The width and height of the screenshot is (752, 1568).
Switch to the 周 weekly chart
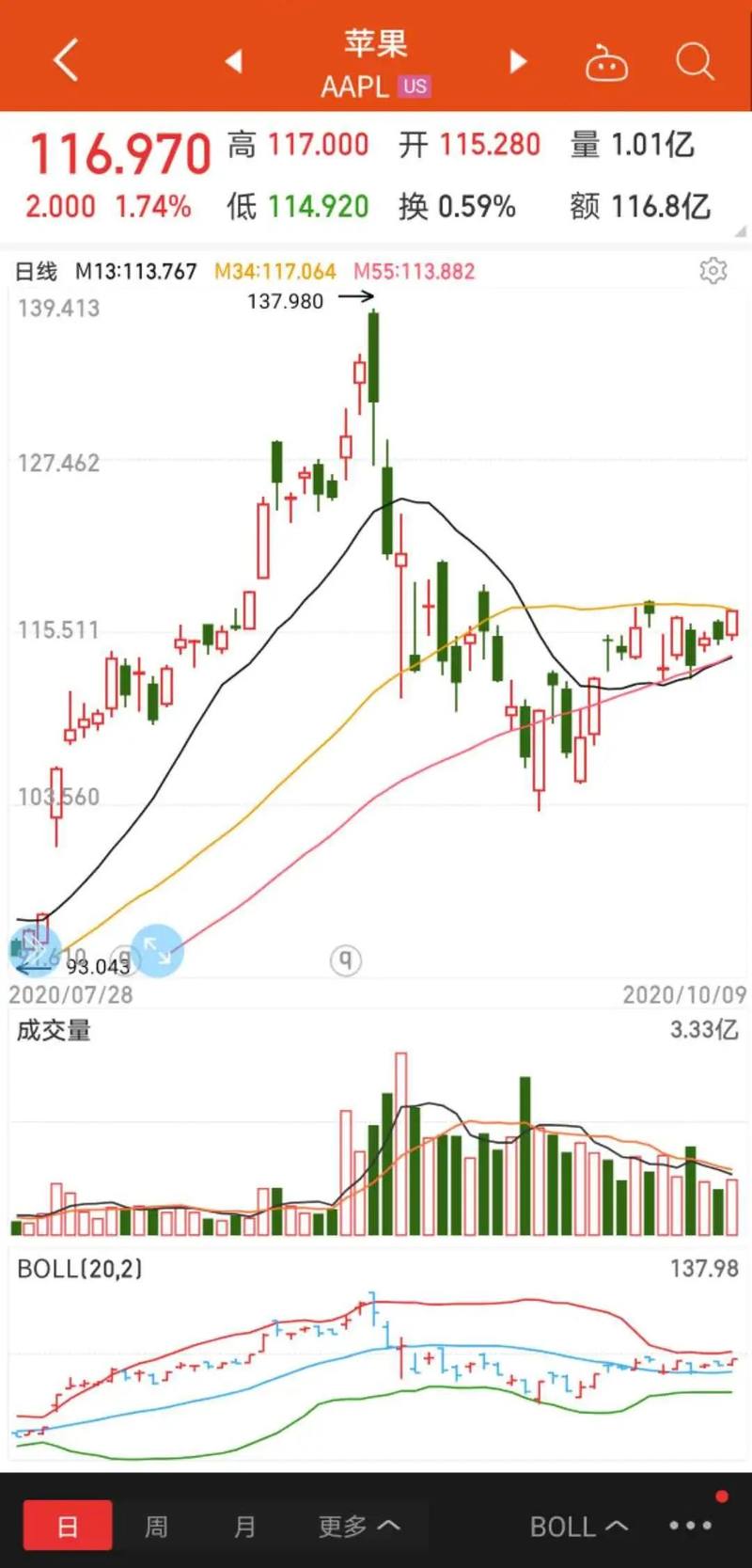(156, 1526)
